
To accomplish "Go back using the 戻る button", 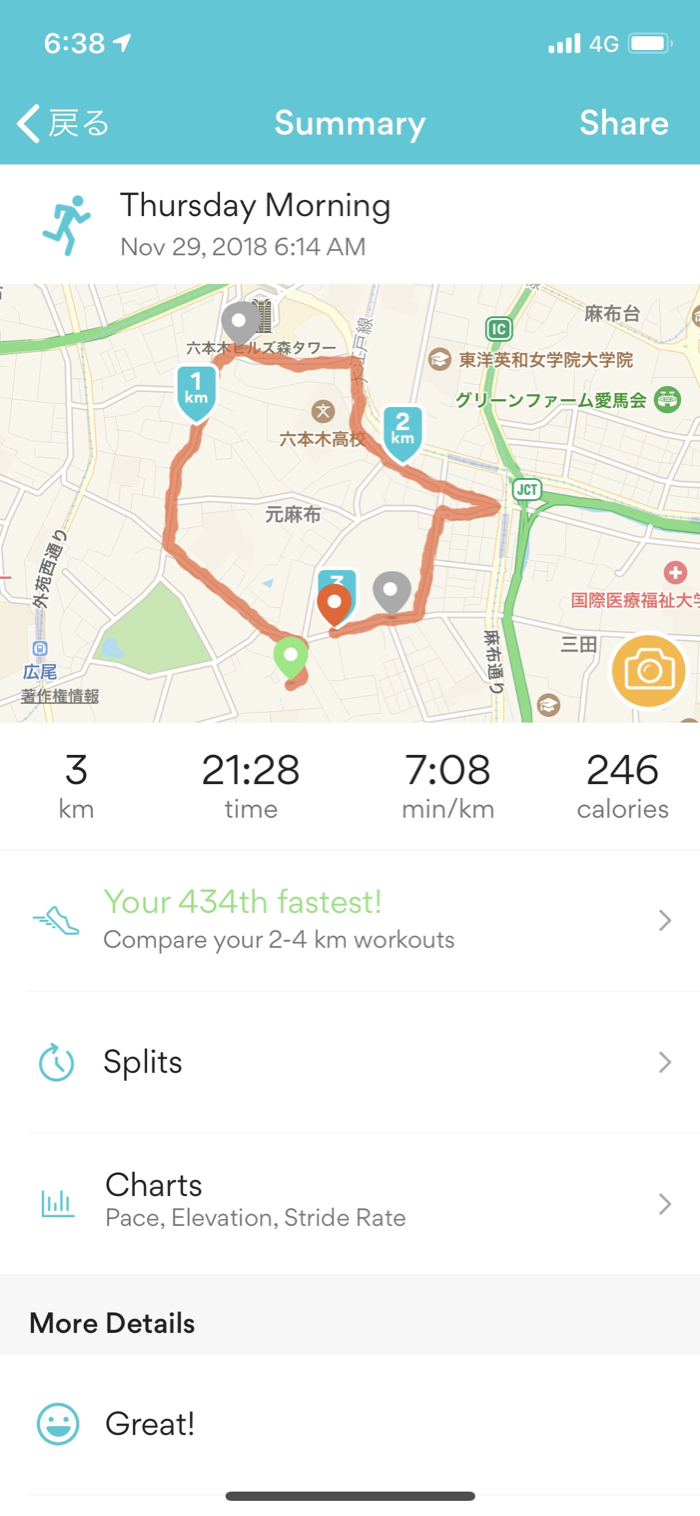I will (64, 124).
